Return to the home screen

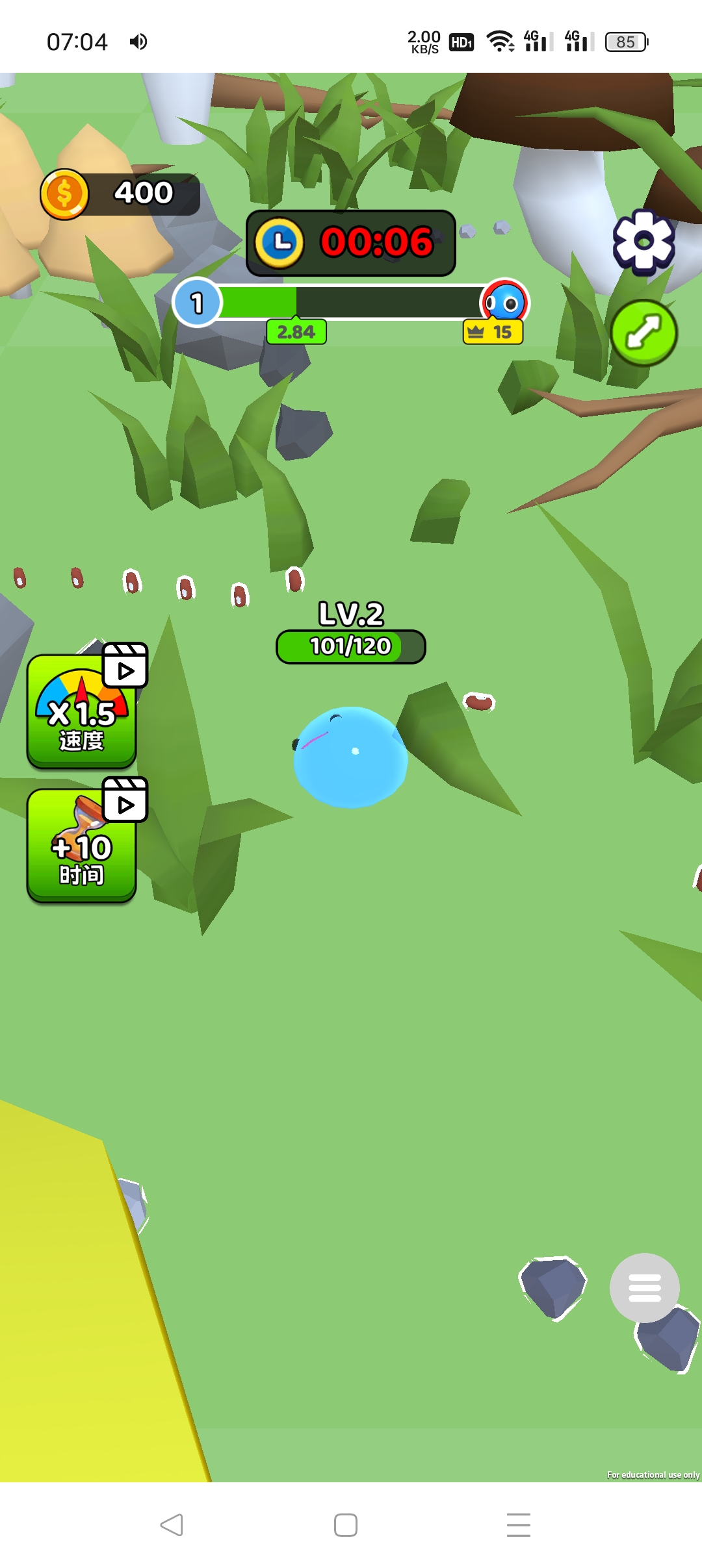tap(346, 1524)
